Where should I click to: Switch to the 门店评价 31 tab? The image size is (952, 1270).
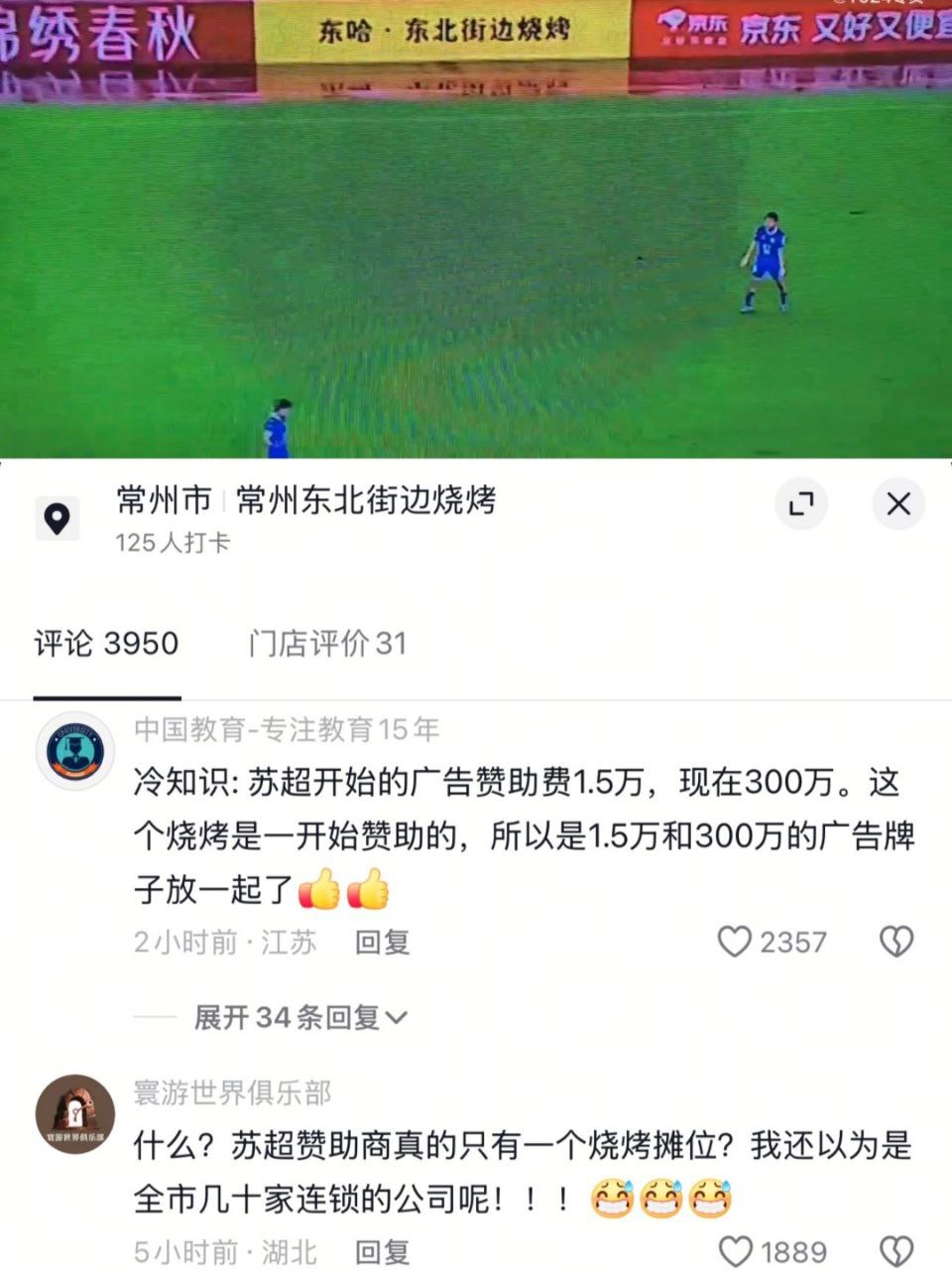click(327, 644)
